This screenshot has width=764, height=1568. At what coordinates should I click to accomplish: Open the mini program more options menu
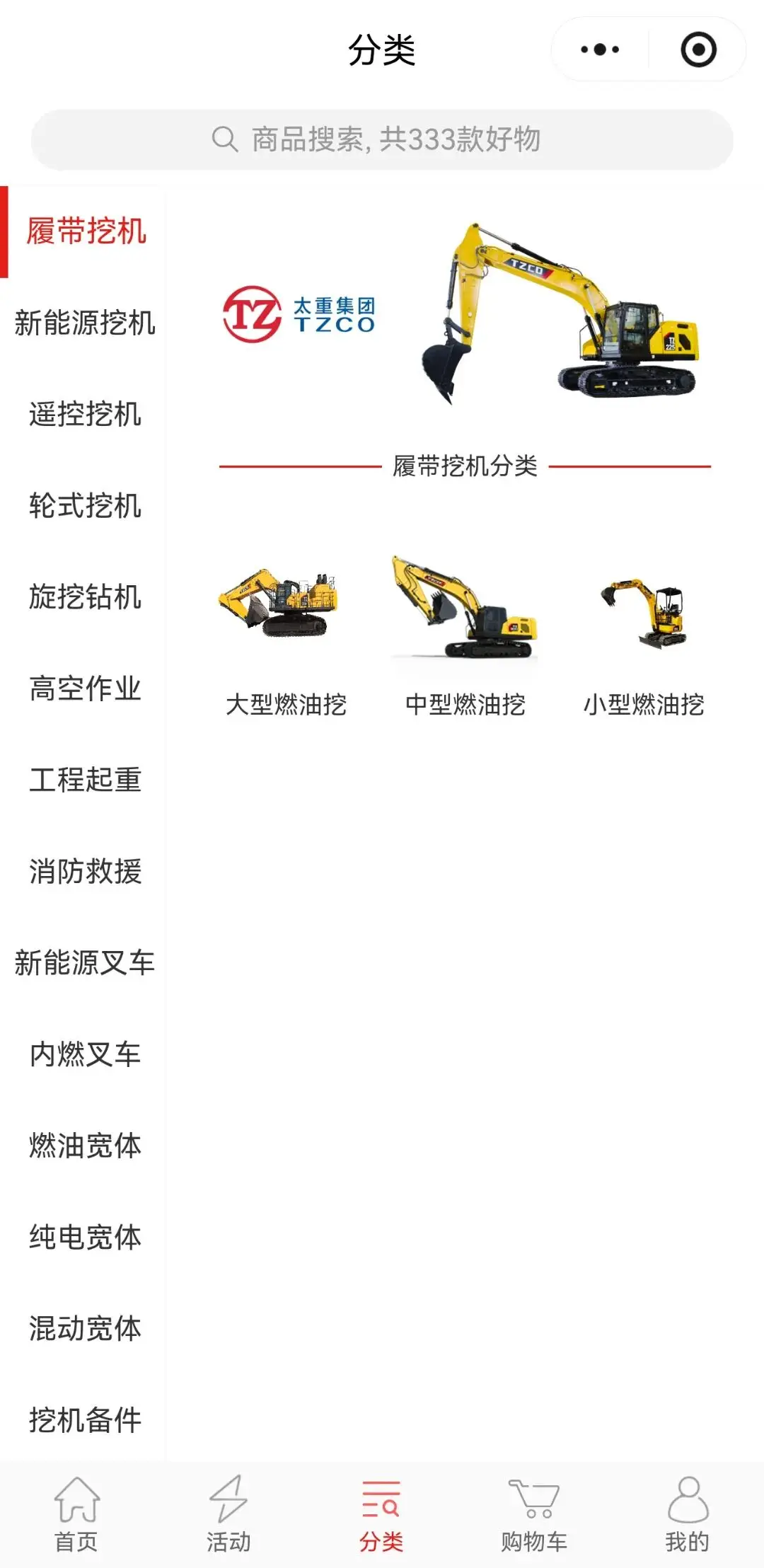click(x=600, y=50)
